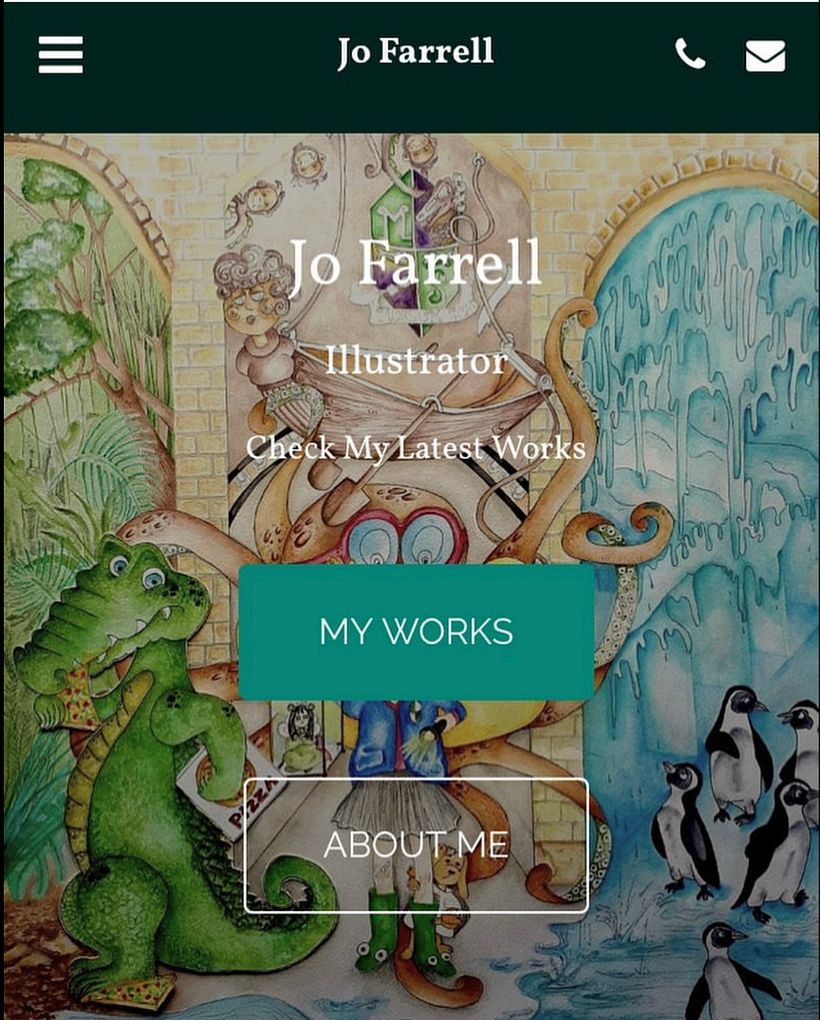Visit the About Me section

point(414,845)
